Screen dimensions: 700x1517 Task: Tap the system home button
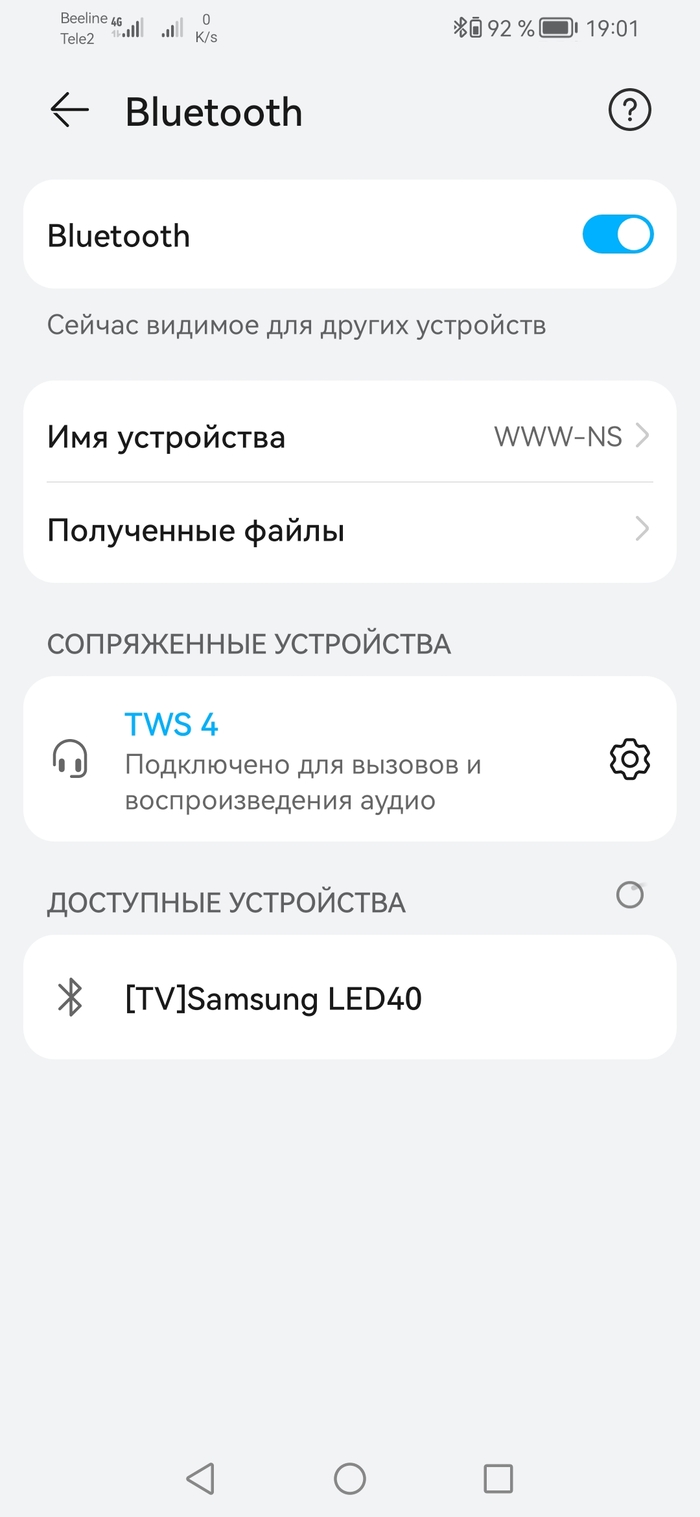click(349, 1478)
